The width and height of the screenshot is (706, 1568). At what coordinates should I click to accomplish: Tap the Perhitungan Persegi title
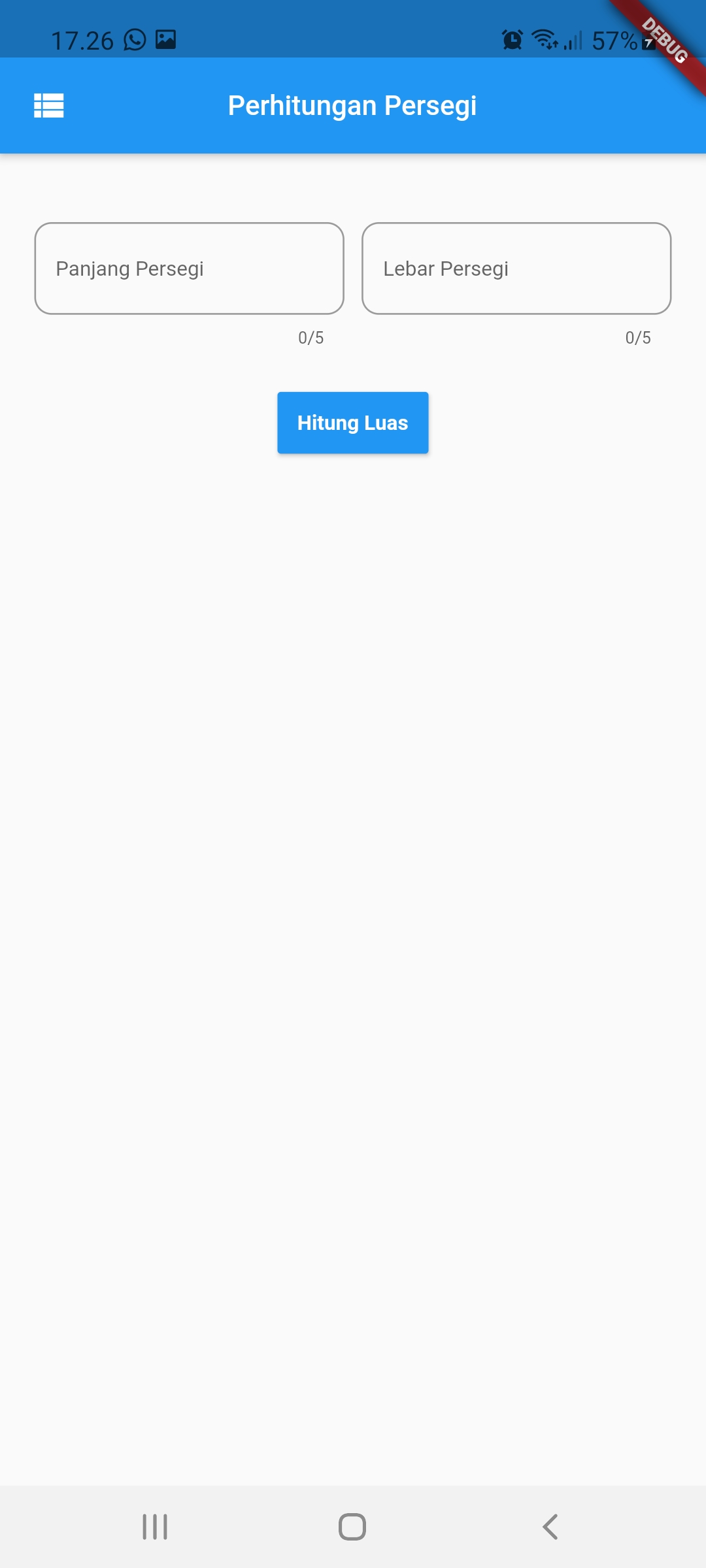(x=352, y=105)
